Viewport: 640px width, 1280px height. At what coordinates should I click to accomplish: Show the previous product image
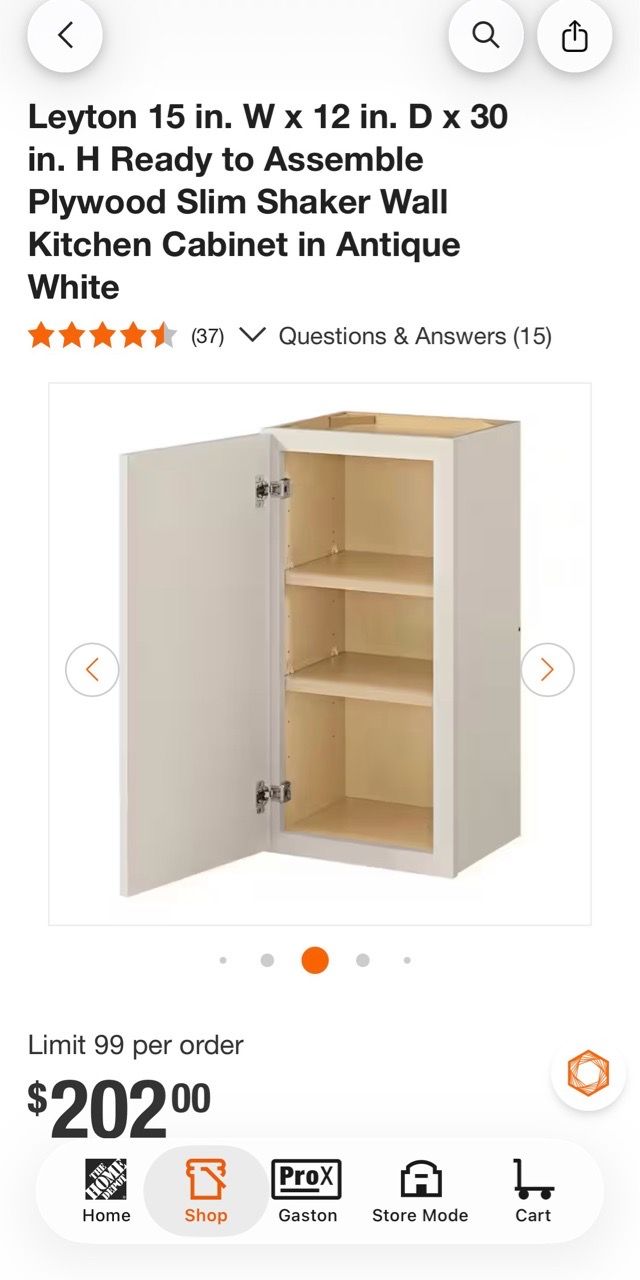coord(92,669)
